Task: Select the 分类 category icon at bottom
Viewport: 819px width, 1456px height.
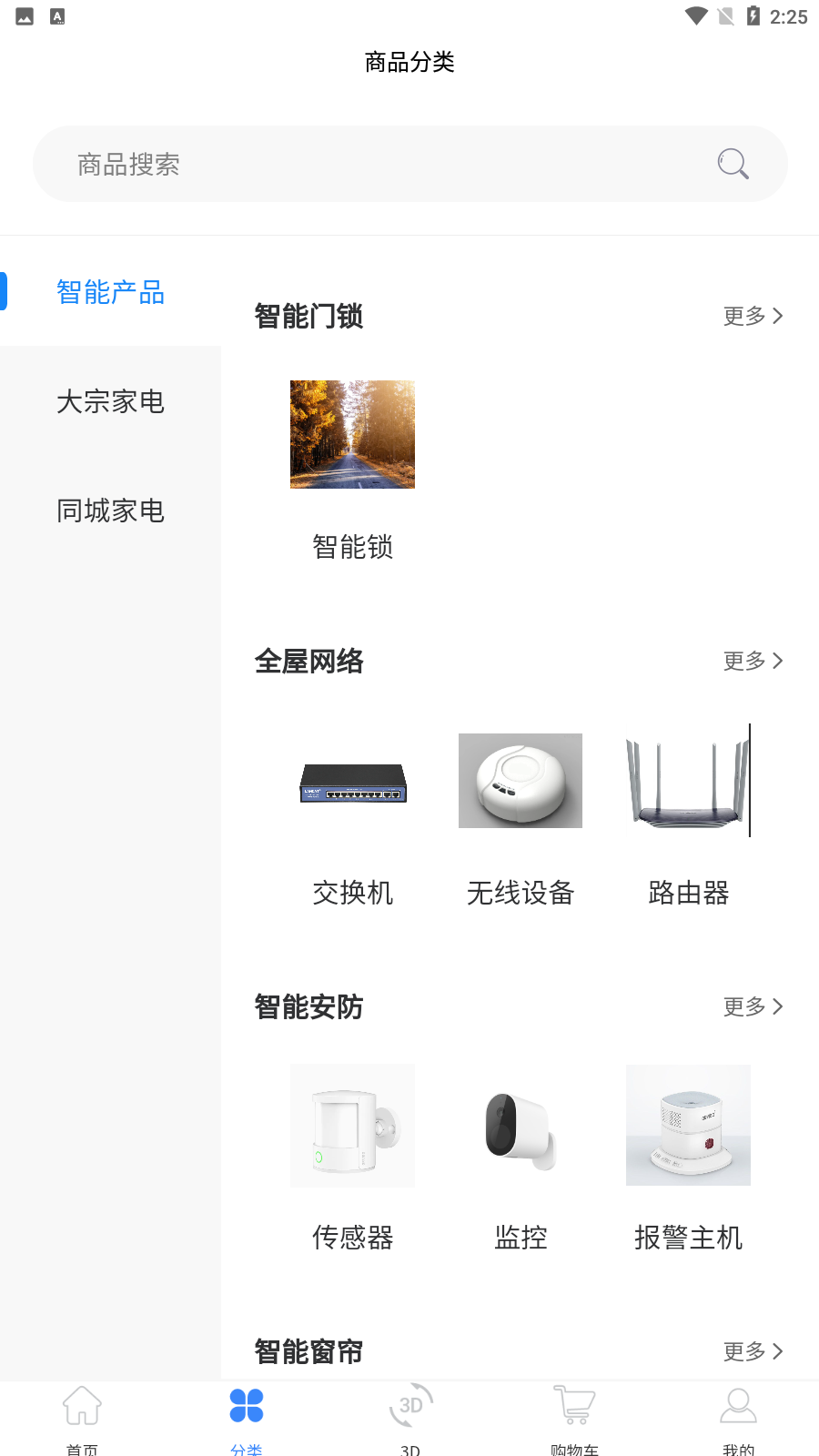Action: tap(246, 1406)
